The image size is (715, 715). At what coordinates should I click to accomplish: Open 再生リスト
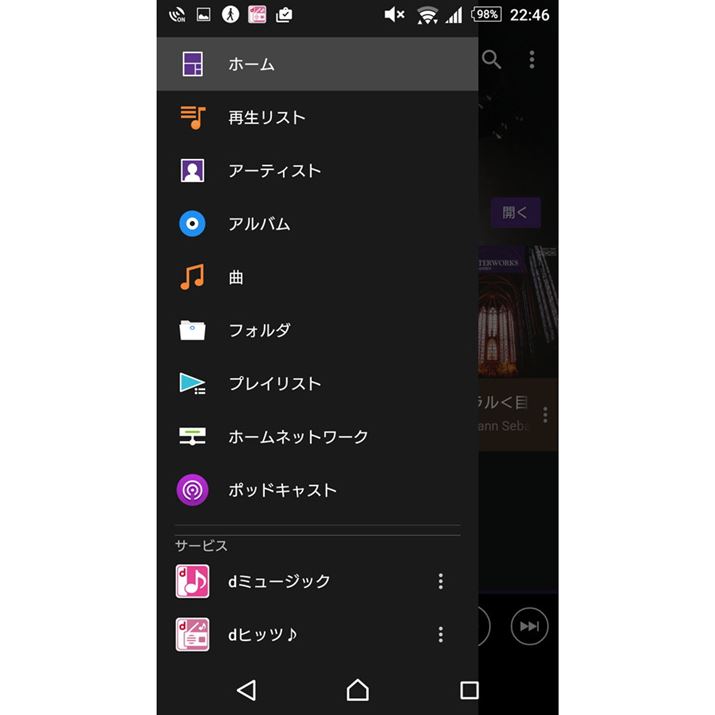pos(300,117)
